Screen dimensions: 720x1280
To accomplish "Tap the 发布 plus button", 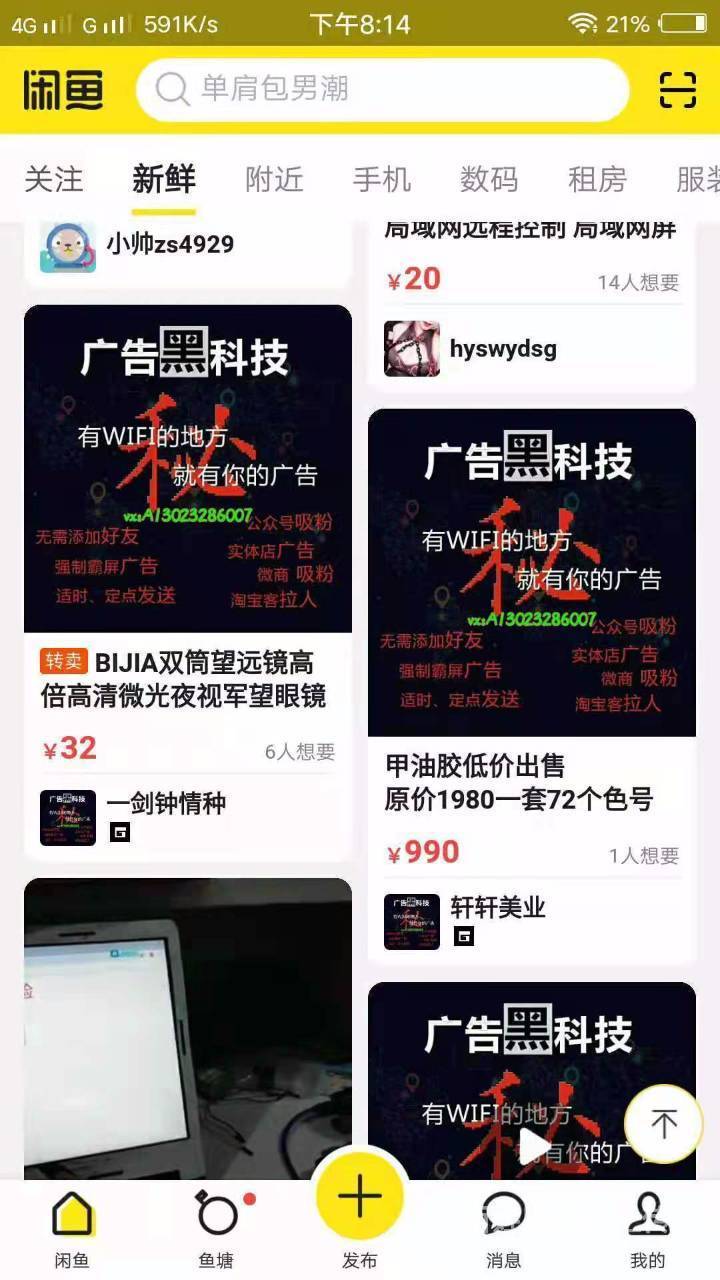I will click(x=360, y=1197).
